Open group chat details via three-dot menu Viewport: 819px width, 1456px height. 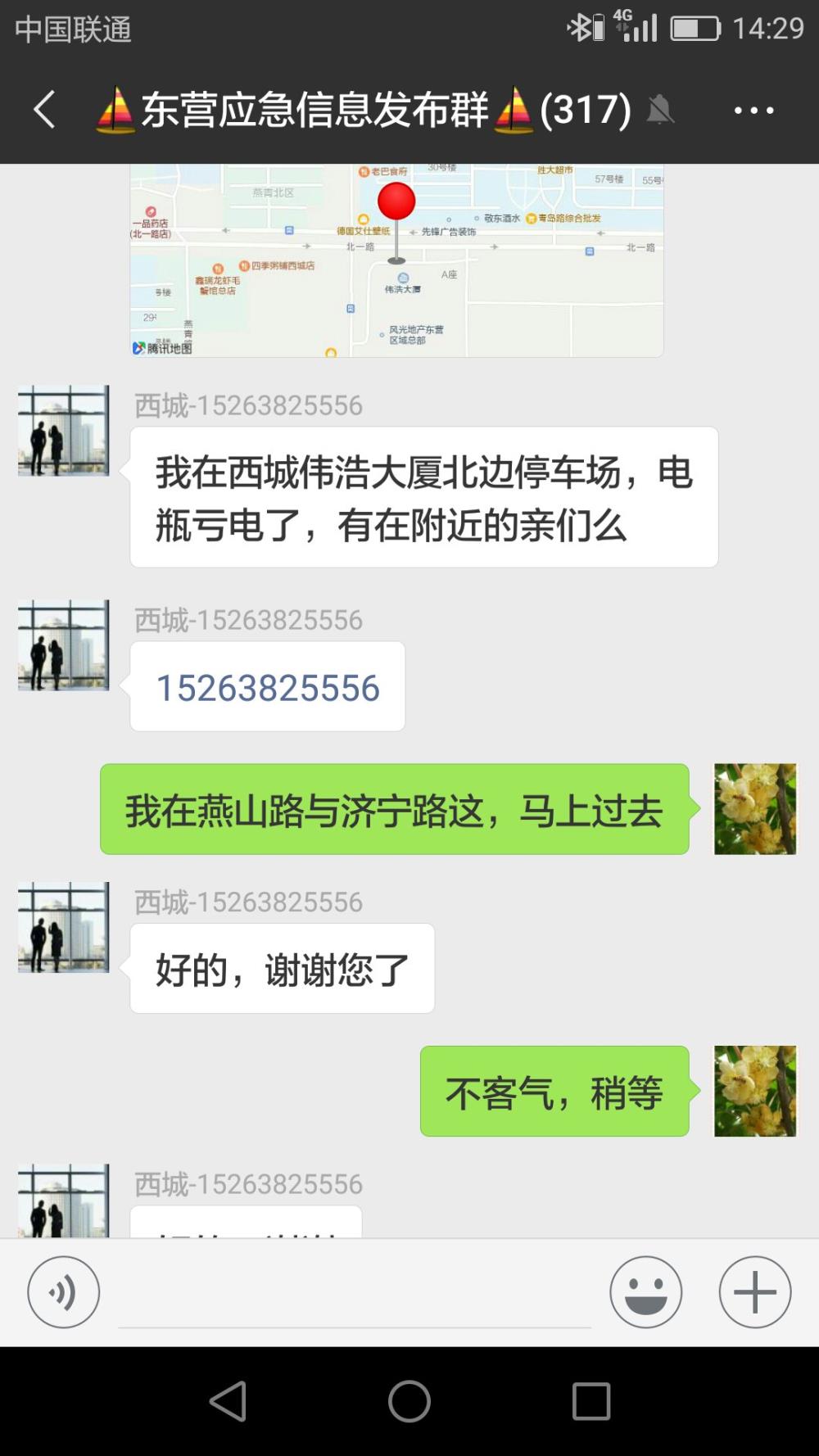tap(753, 110)
